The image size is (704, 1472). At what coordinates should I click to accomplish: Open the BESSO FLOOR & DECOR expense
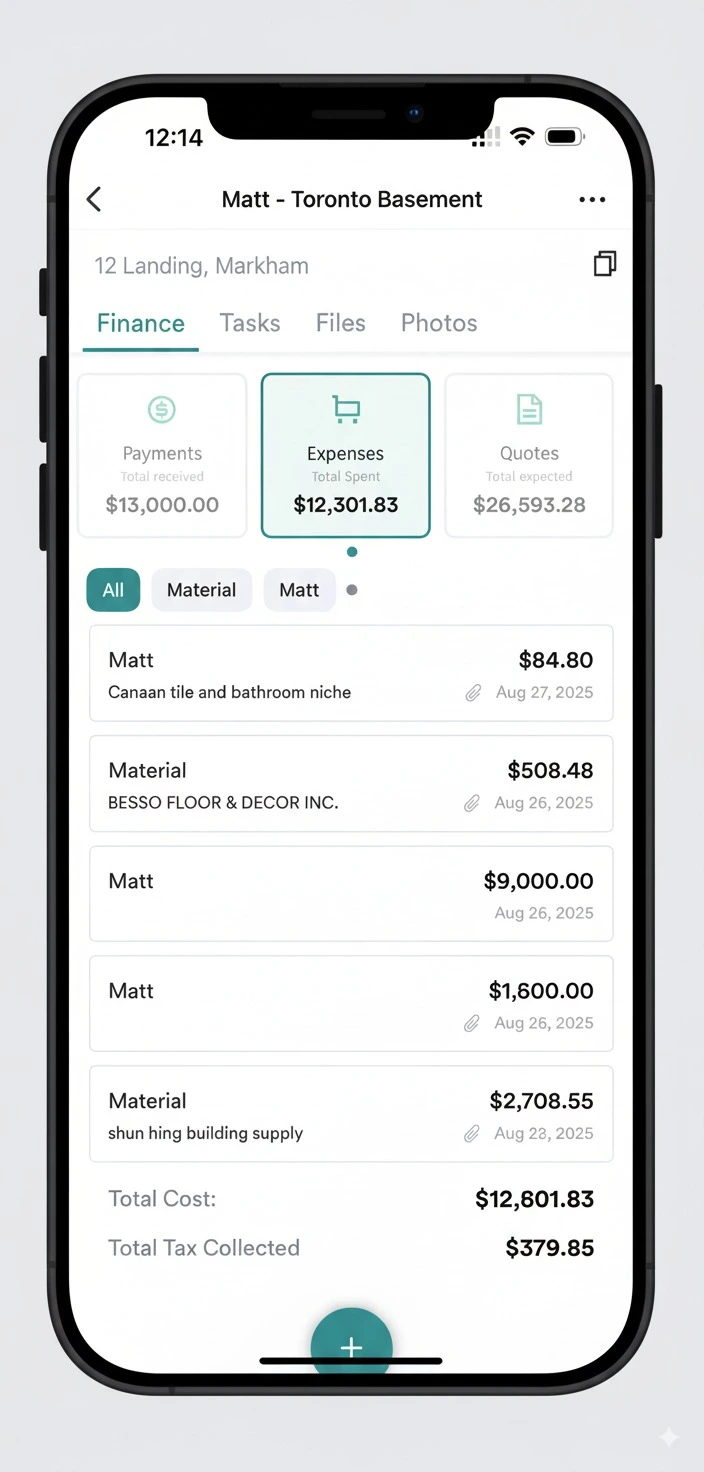351,784
